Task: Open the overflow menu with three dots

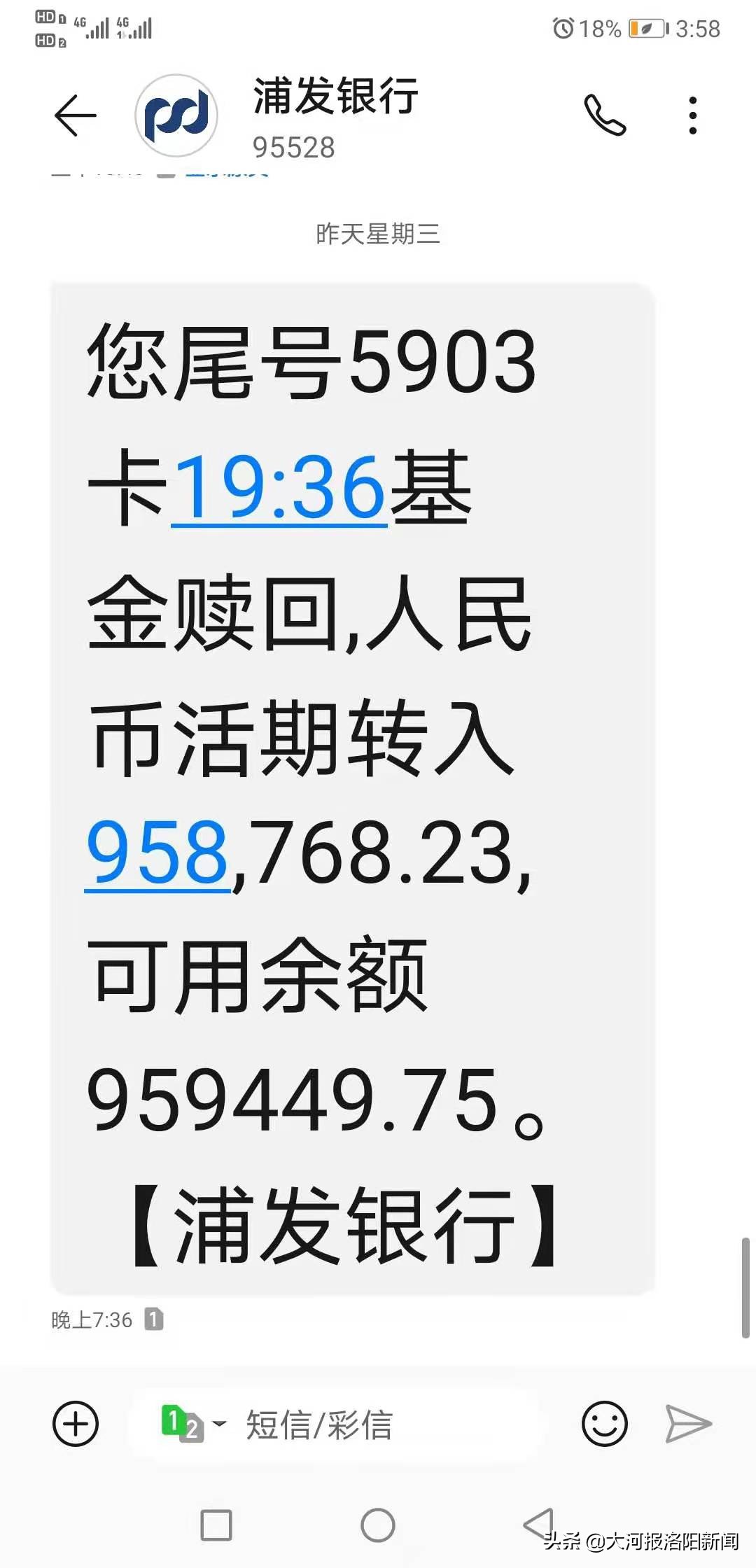Action: point(692,115)
